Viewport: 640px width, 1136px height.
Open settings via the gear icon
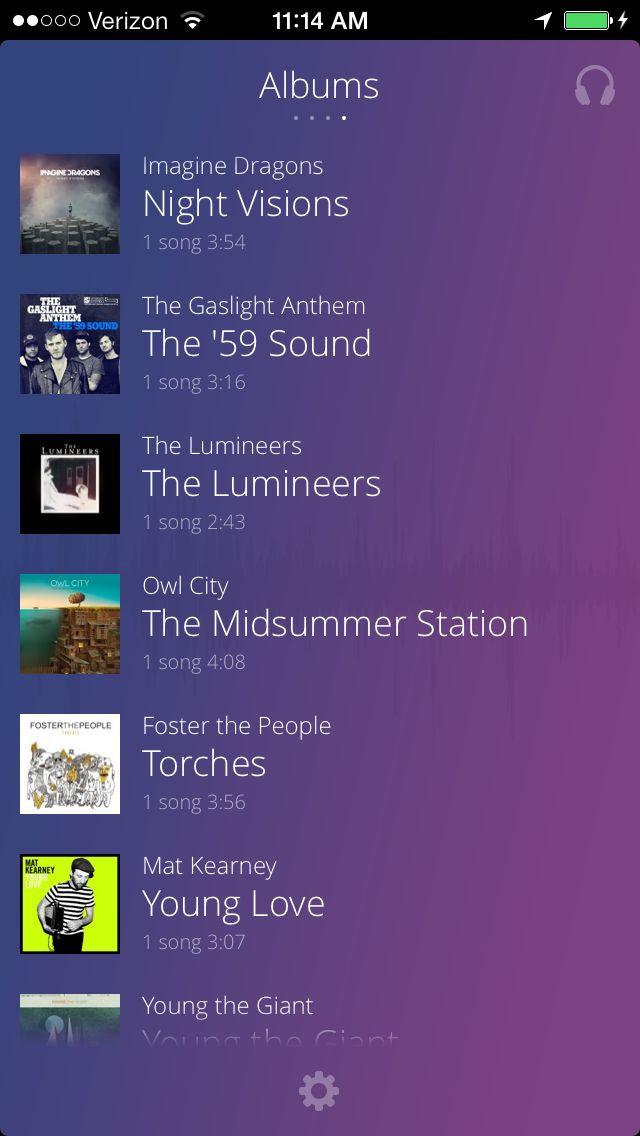point(319,1090)
